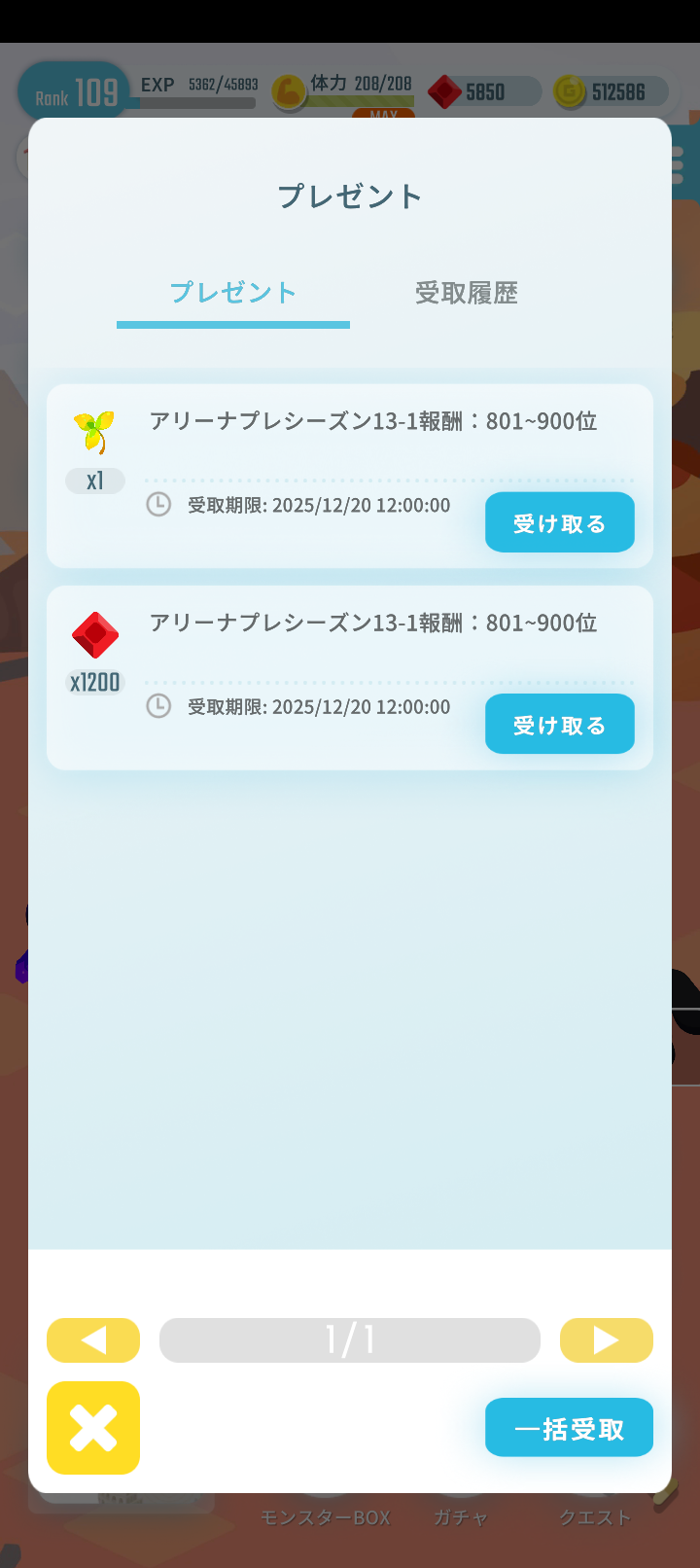Tap the red gem currency icon
Viewport: 700px width, 1568px height.
click(x=447, y=90)
